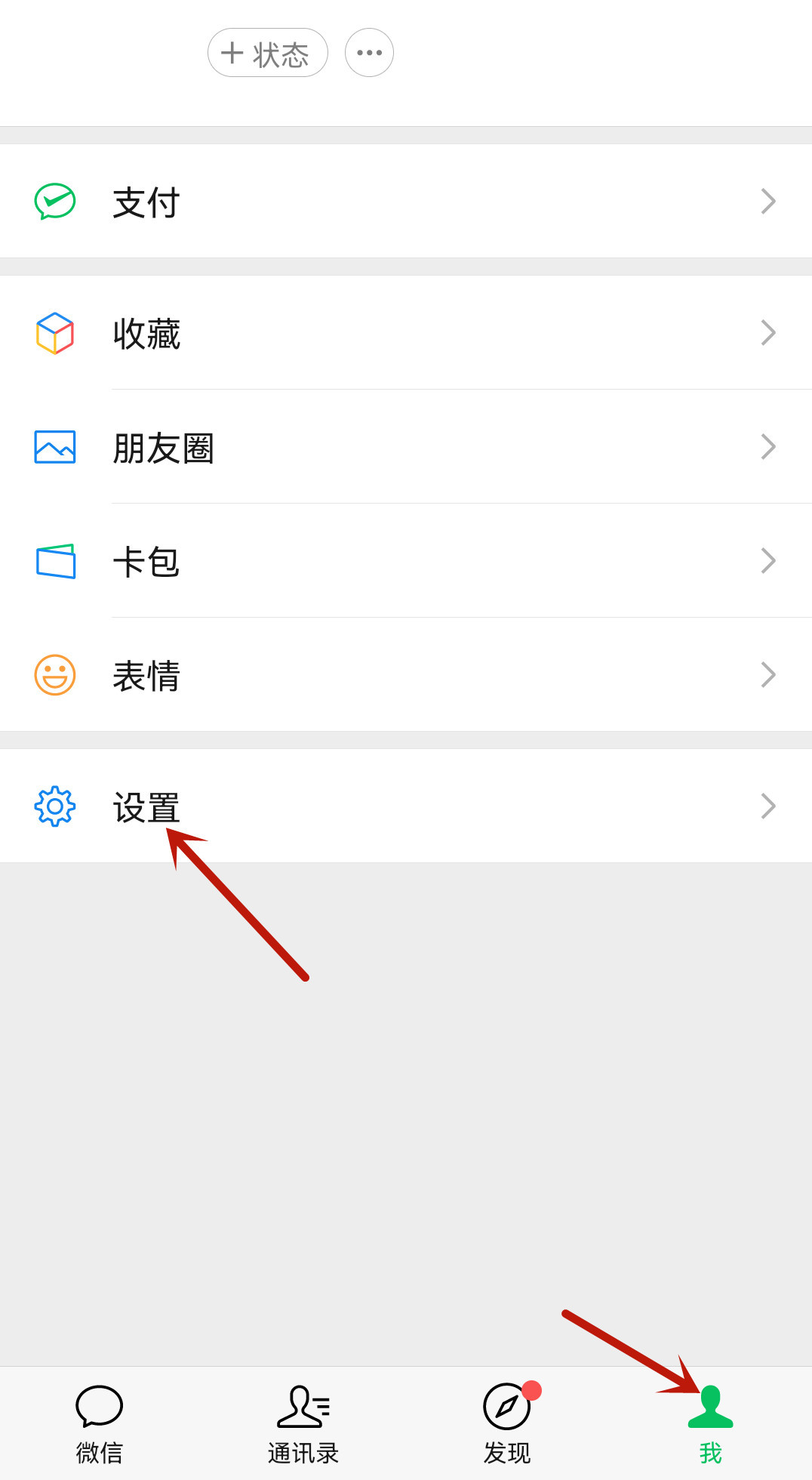Click the 卡包 card wallet icon
This screenshot has width=812, height=1480.
[54, 560]
